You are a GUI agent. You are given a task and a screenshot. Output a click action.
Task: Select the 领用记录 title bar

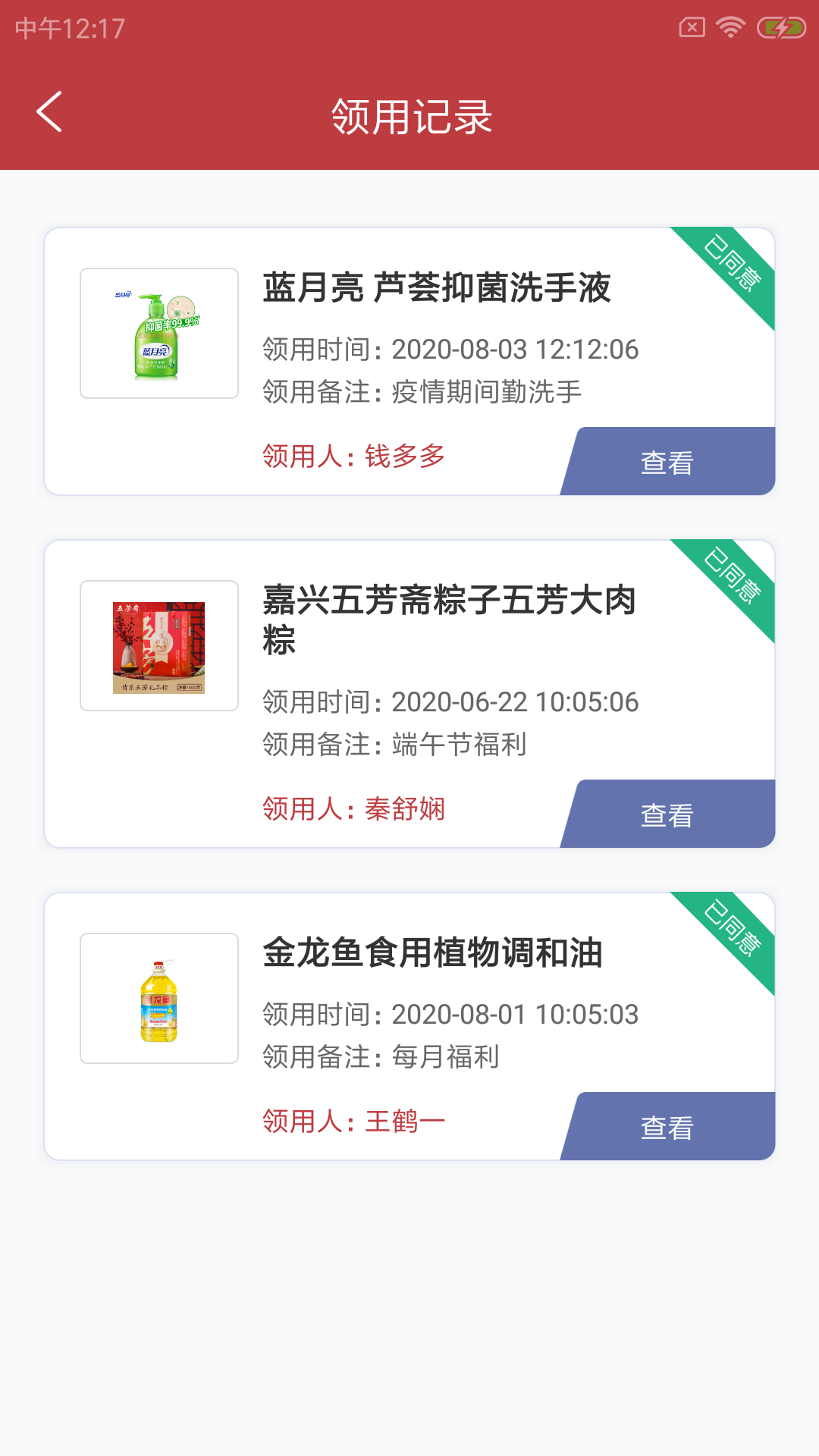pos(409,114)
